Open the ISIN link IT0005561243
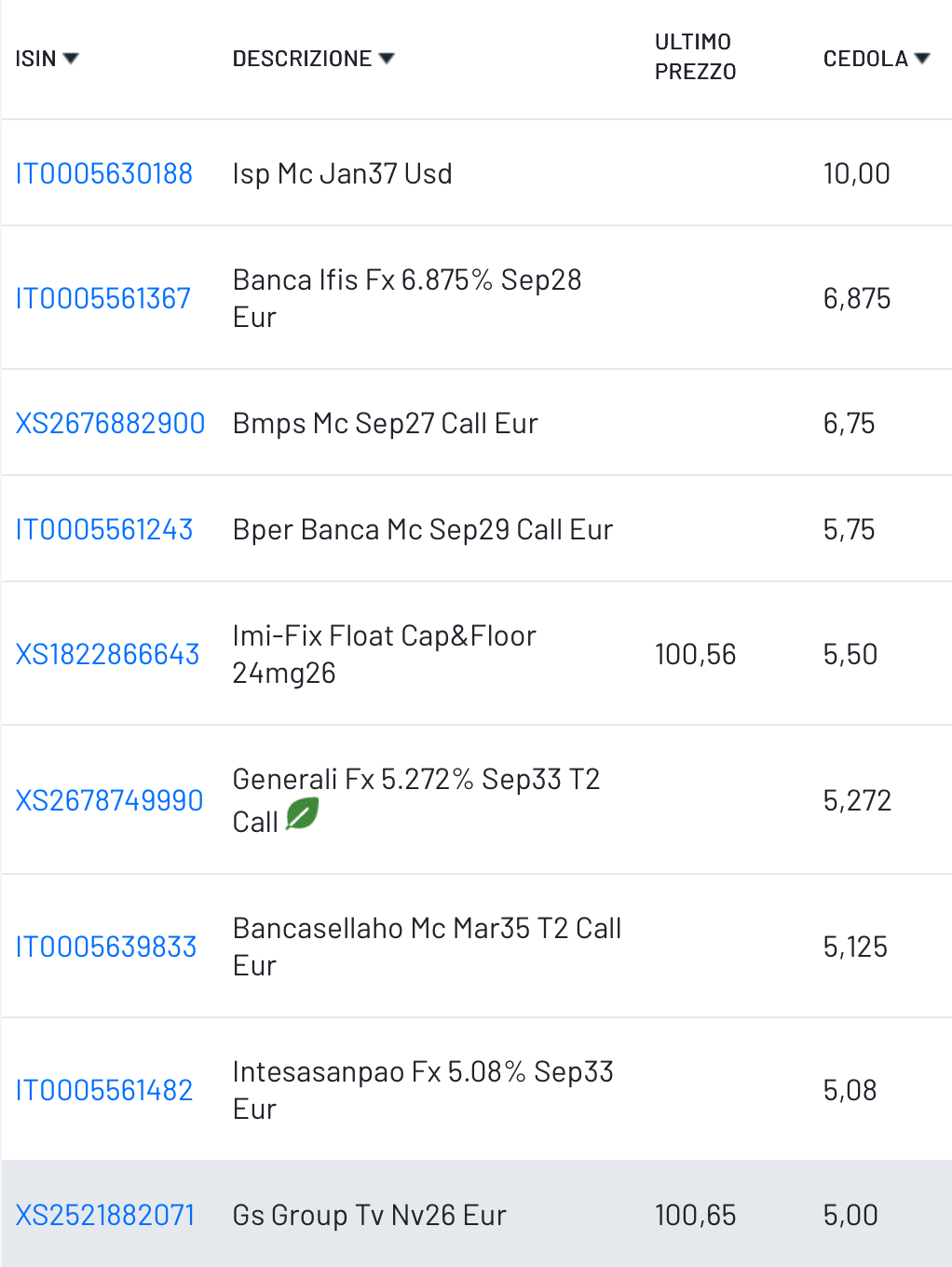Viewport: 952px width, 1267px height. 103,529
